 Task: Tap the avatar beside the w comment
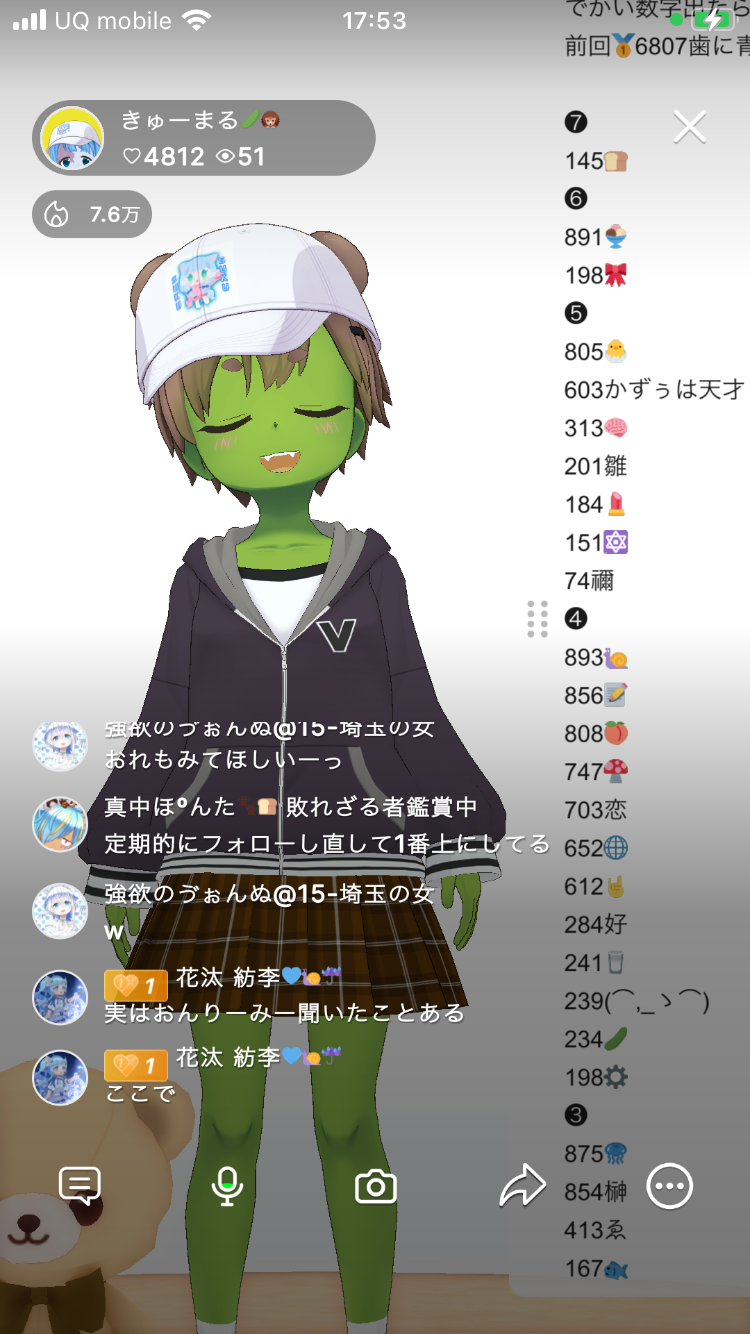pyautogui.click(x=60, y=911)
